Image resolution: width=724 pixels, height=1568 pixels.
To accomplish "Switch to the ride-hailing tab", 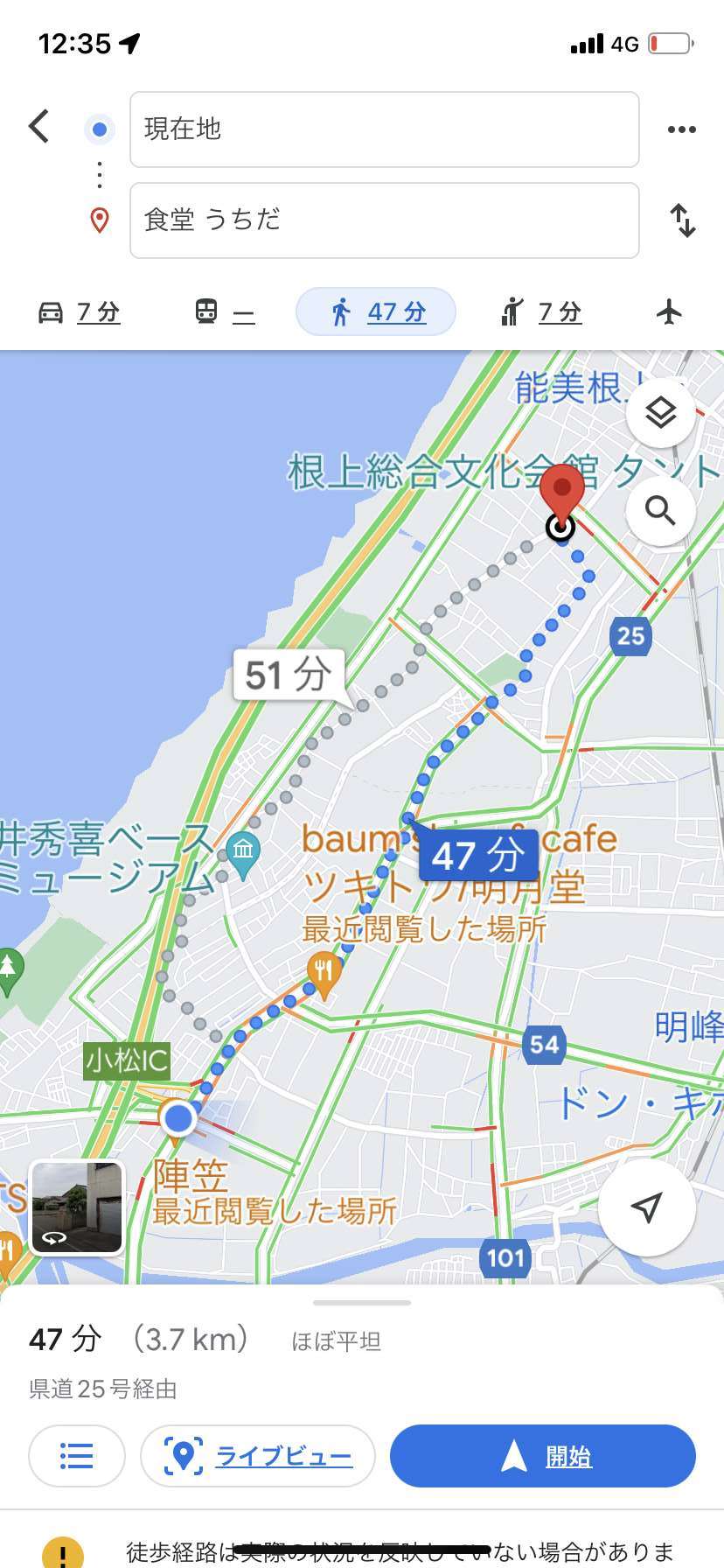I will (540, 311).
